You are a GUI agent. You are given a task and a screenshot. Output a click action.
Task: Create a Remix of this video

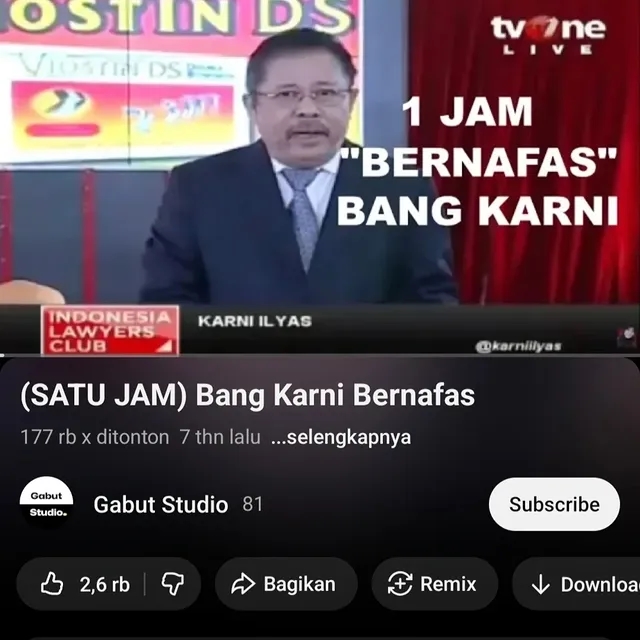pyautogui.click(x=433, y=585)
